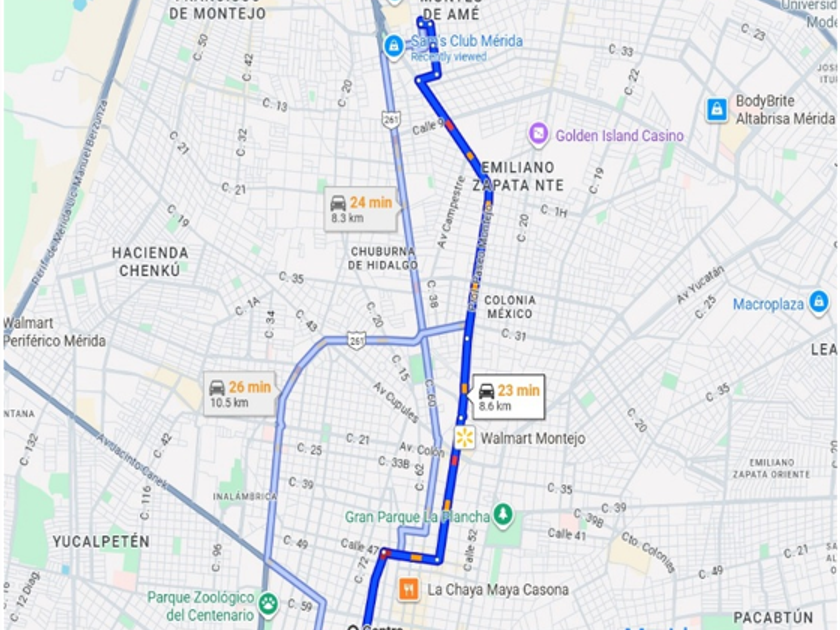Tap the 23 min route label
Viewport: 840px width, 630px height.
pos(508,397)
